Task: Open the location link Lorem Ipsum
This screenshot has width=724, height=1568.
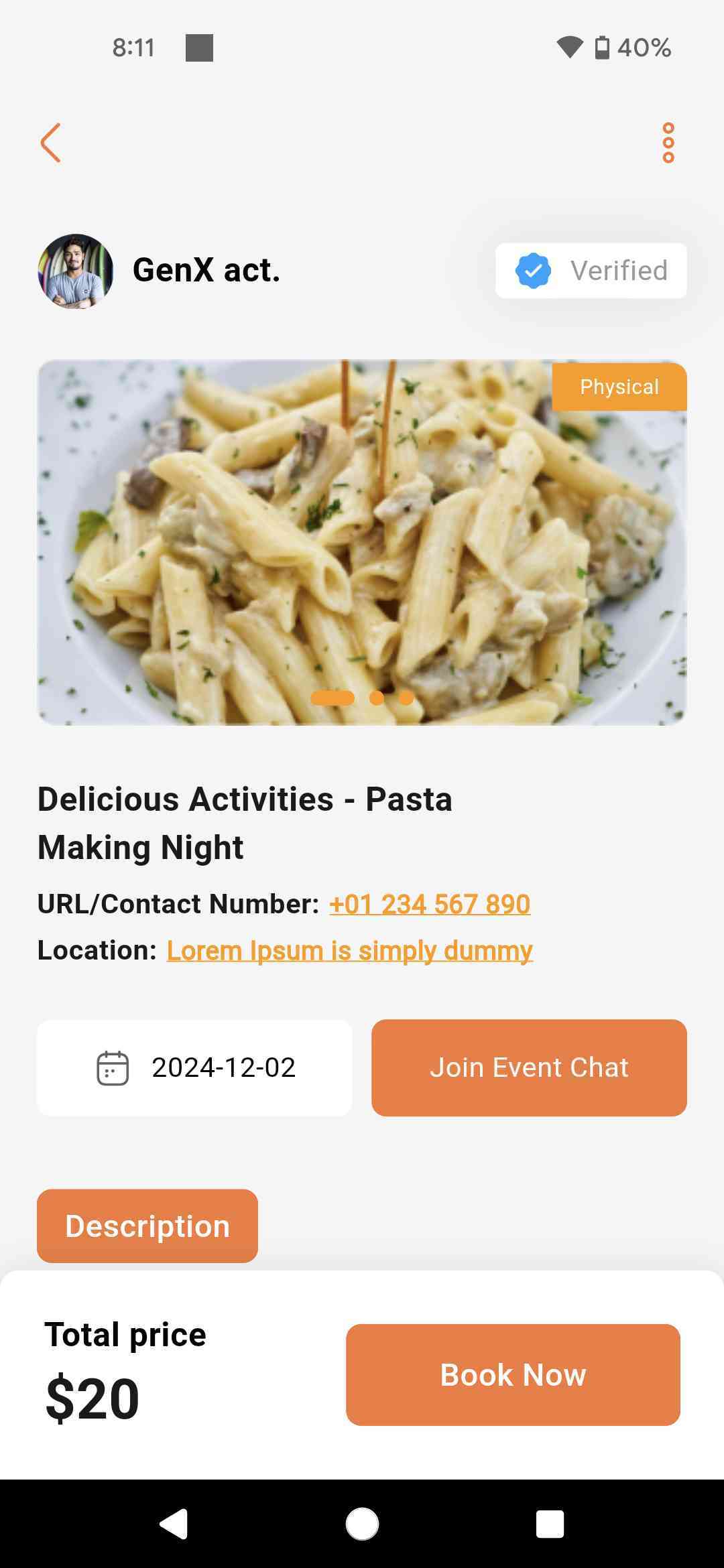Action: [349, 950]
